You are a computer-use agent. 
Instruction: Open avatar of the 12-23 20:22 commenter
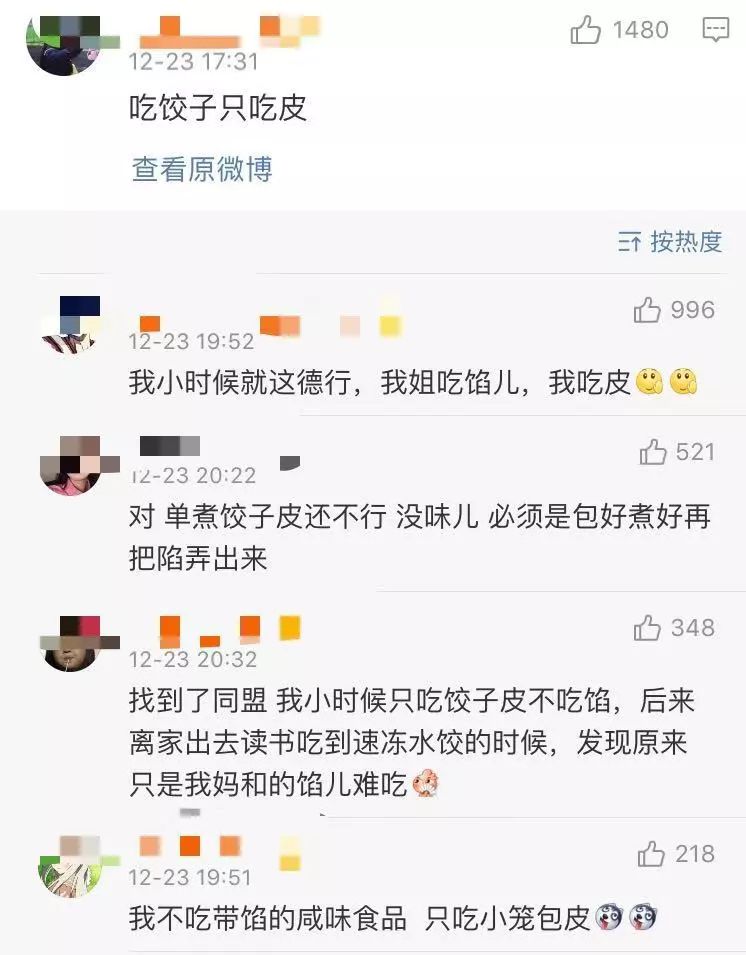click(70, 464)
